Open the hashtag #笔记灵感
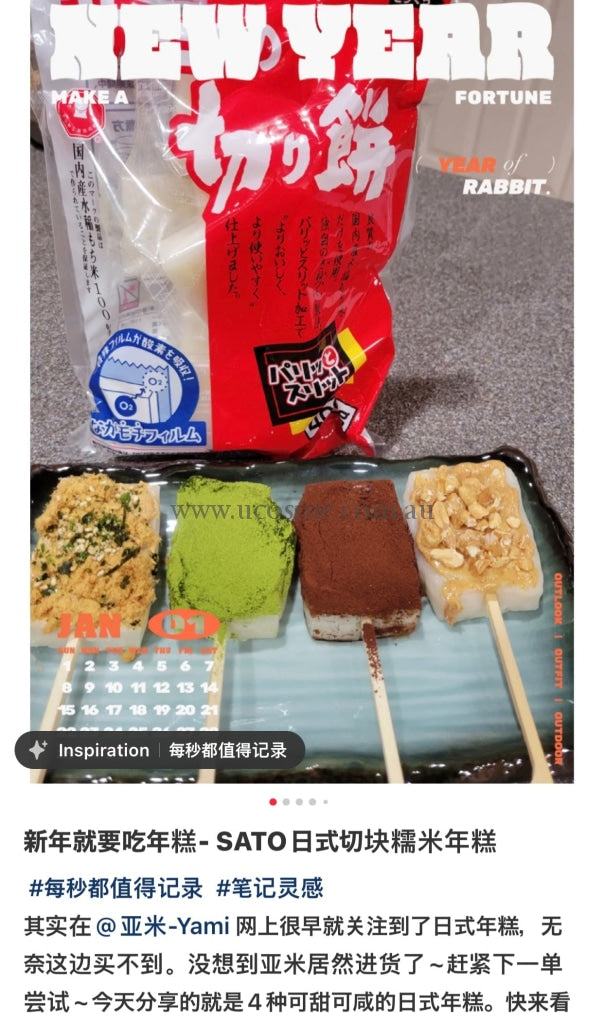The height and width of the screenshot is (1024, 604). 268,887
